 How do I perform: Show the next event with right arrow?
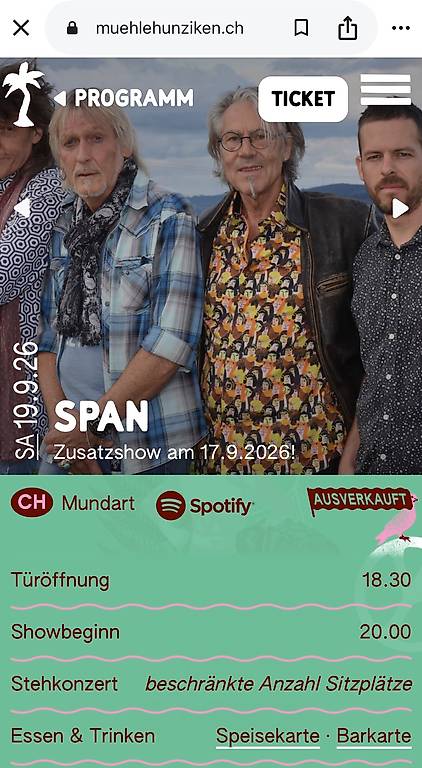[400, 208]
